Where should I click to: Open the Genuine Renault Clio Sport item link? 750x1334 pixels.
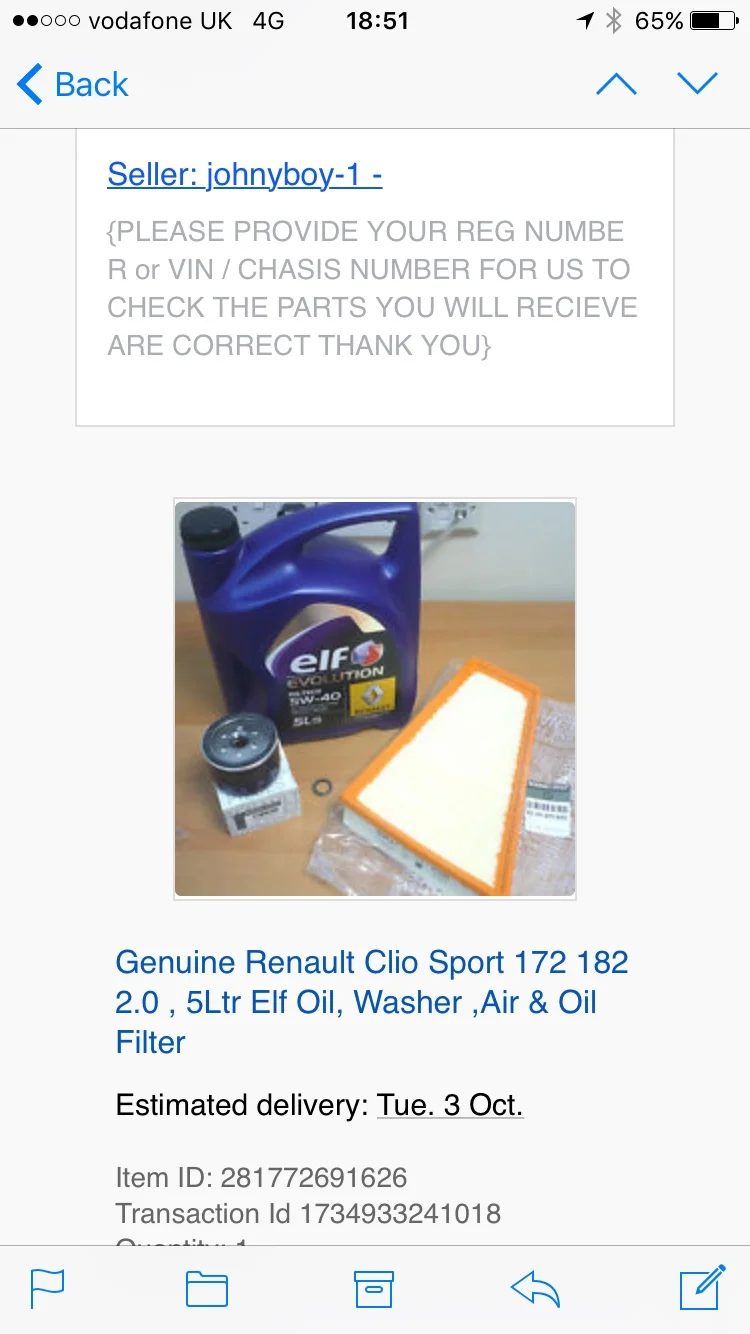(x=372, y=1002)
